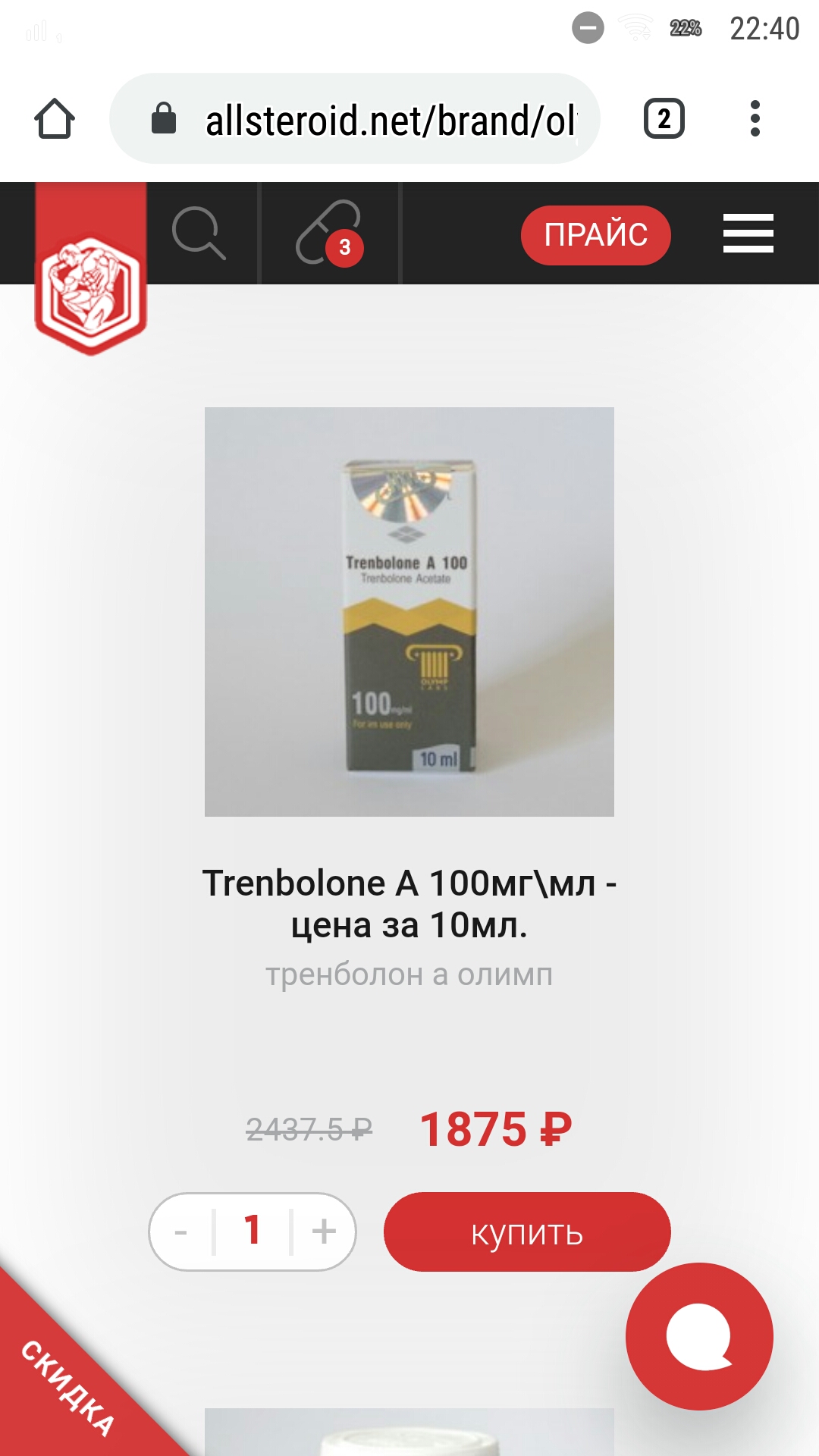This screenshot has width=819, height=1456.
Task: Open the cart with 3 items
Action: tap(329, 234)
